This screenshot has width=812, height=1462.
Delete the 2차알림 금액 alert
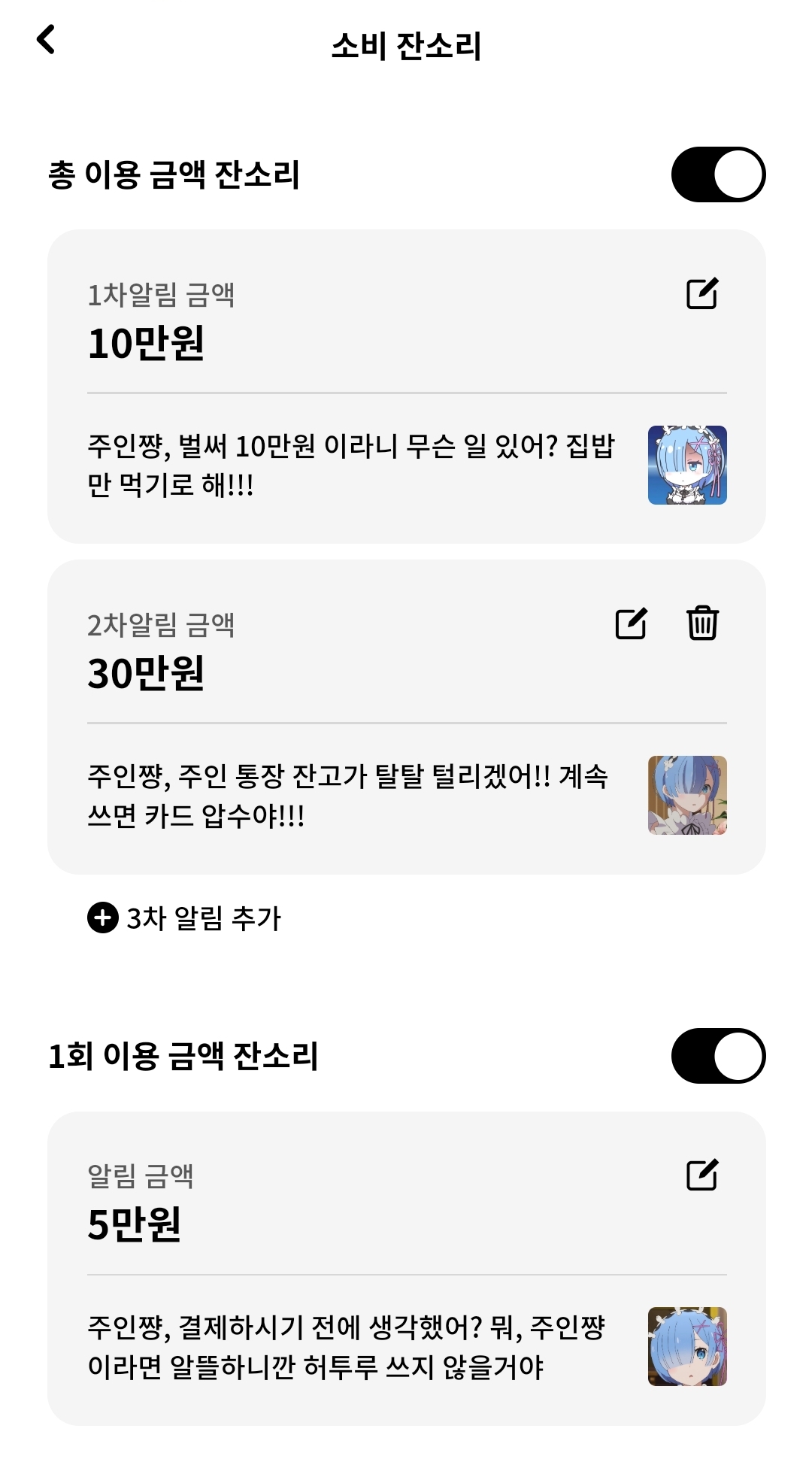click(x=702, y=623)
